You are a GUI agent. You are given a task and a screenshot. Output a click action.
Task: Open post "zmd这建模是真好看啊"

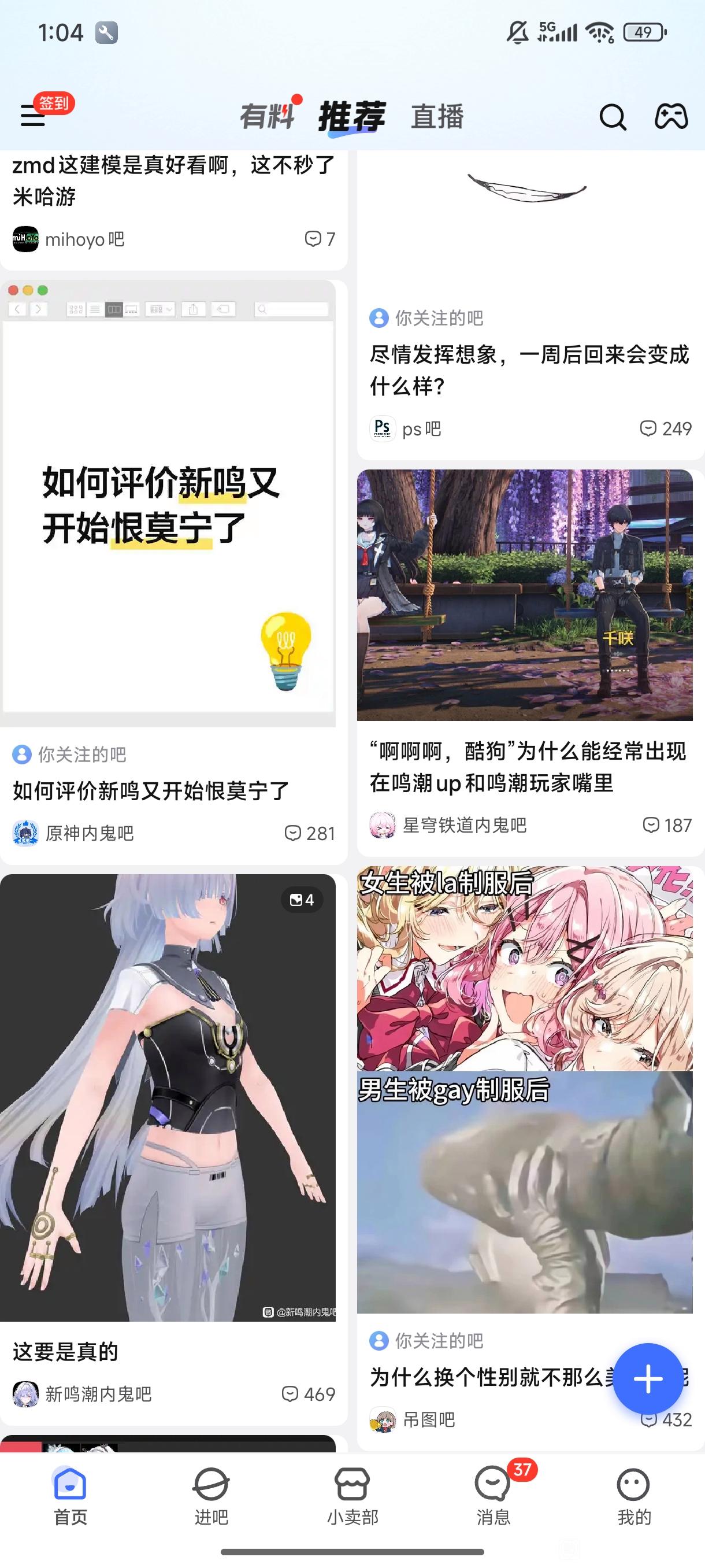point(173,180)
